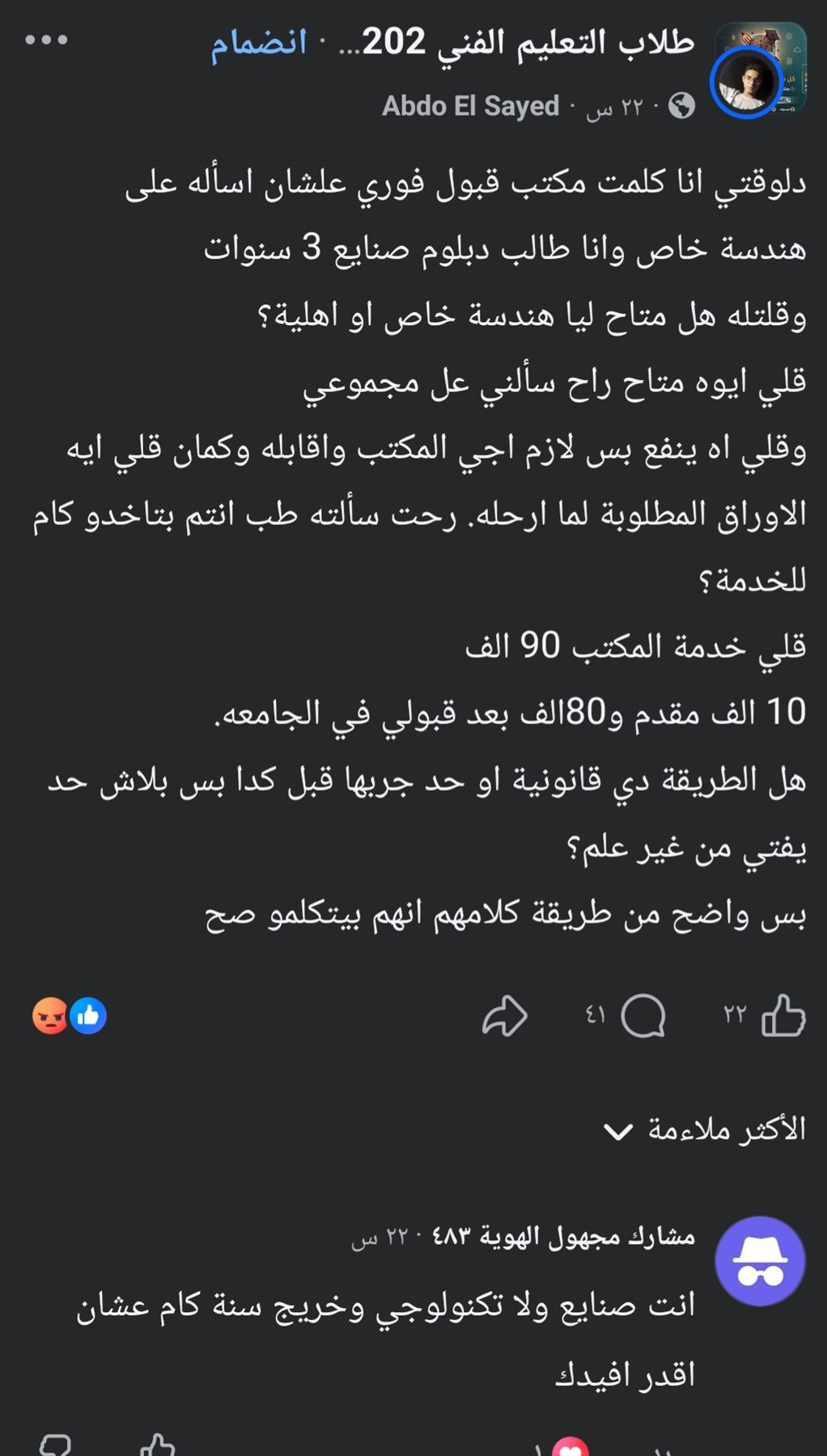The height and width of the screenshot is (1456, 827).
Task: Open Abdo El Sayed's profile name
Action: [x=470, y=106]
